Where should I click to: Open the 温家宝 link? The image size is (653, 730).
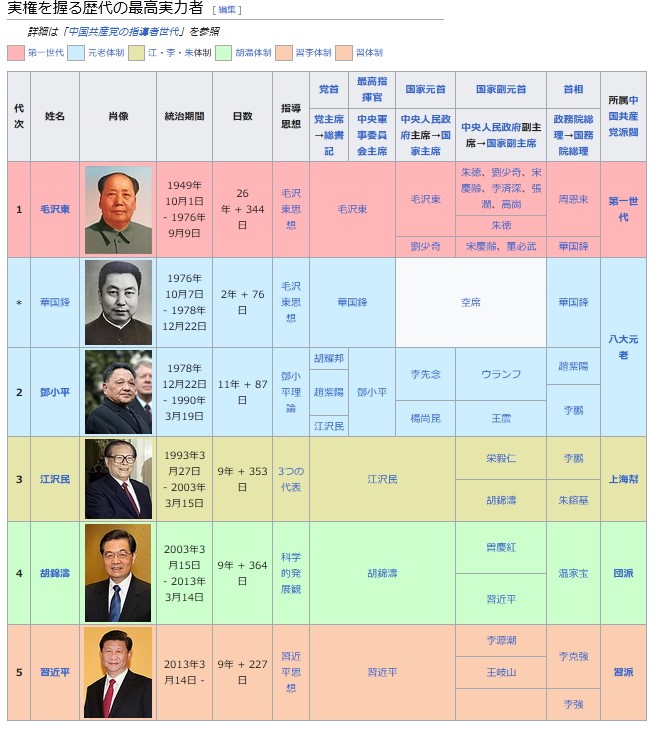[573, 573]
